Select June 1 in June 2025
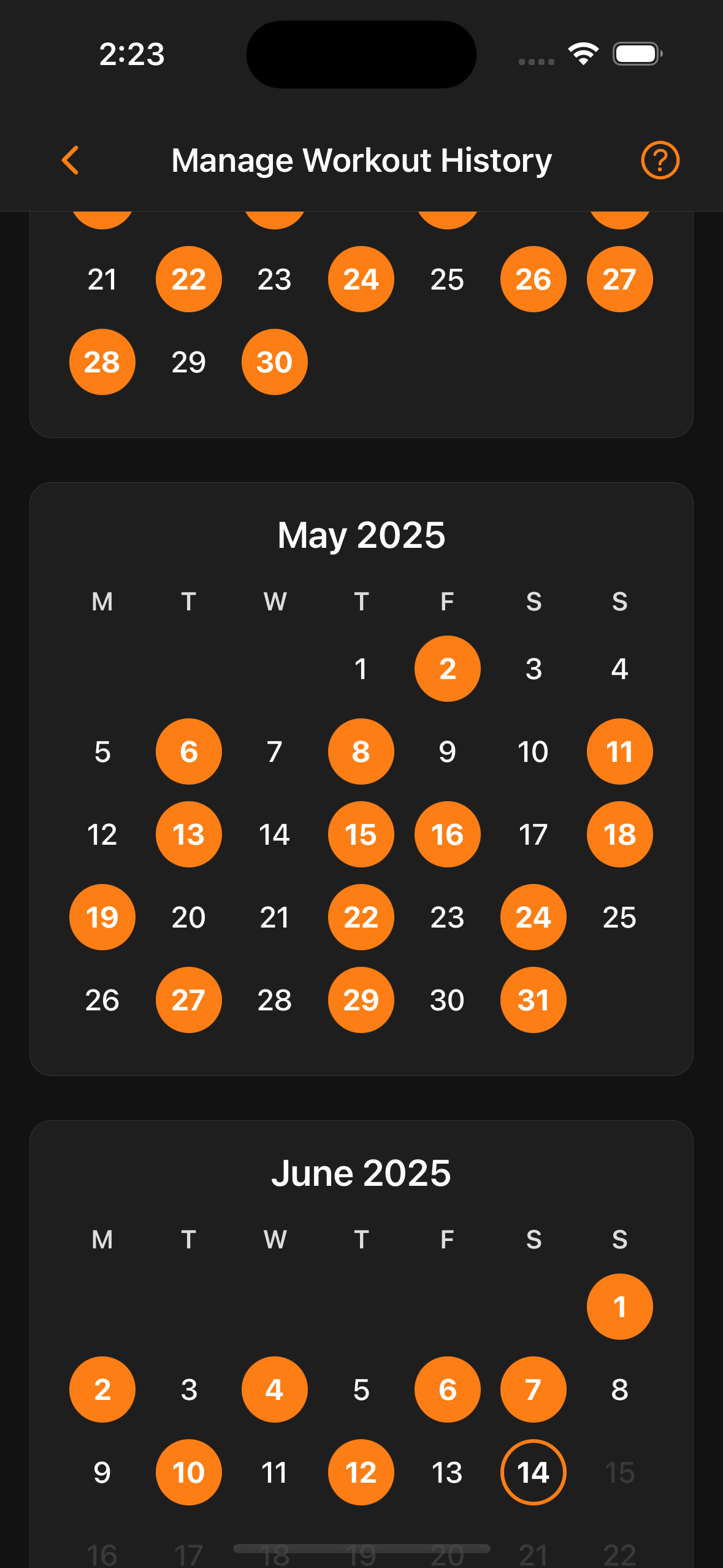 click(619, 1307)
